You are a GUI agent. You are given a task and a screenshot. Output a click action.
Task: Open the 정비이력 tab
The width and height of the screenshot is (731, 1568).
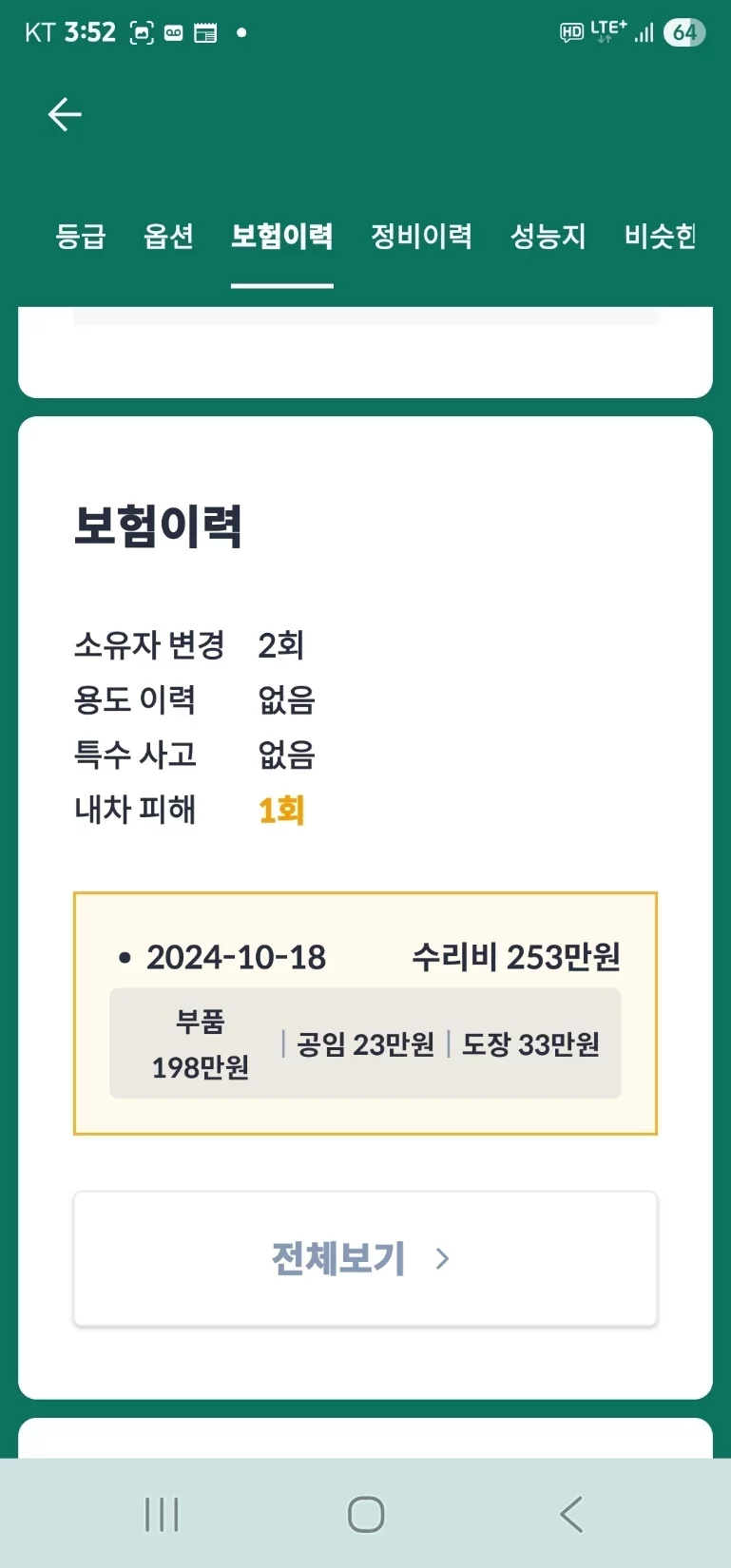421,236
